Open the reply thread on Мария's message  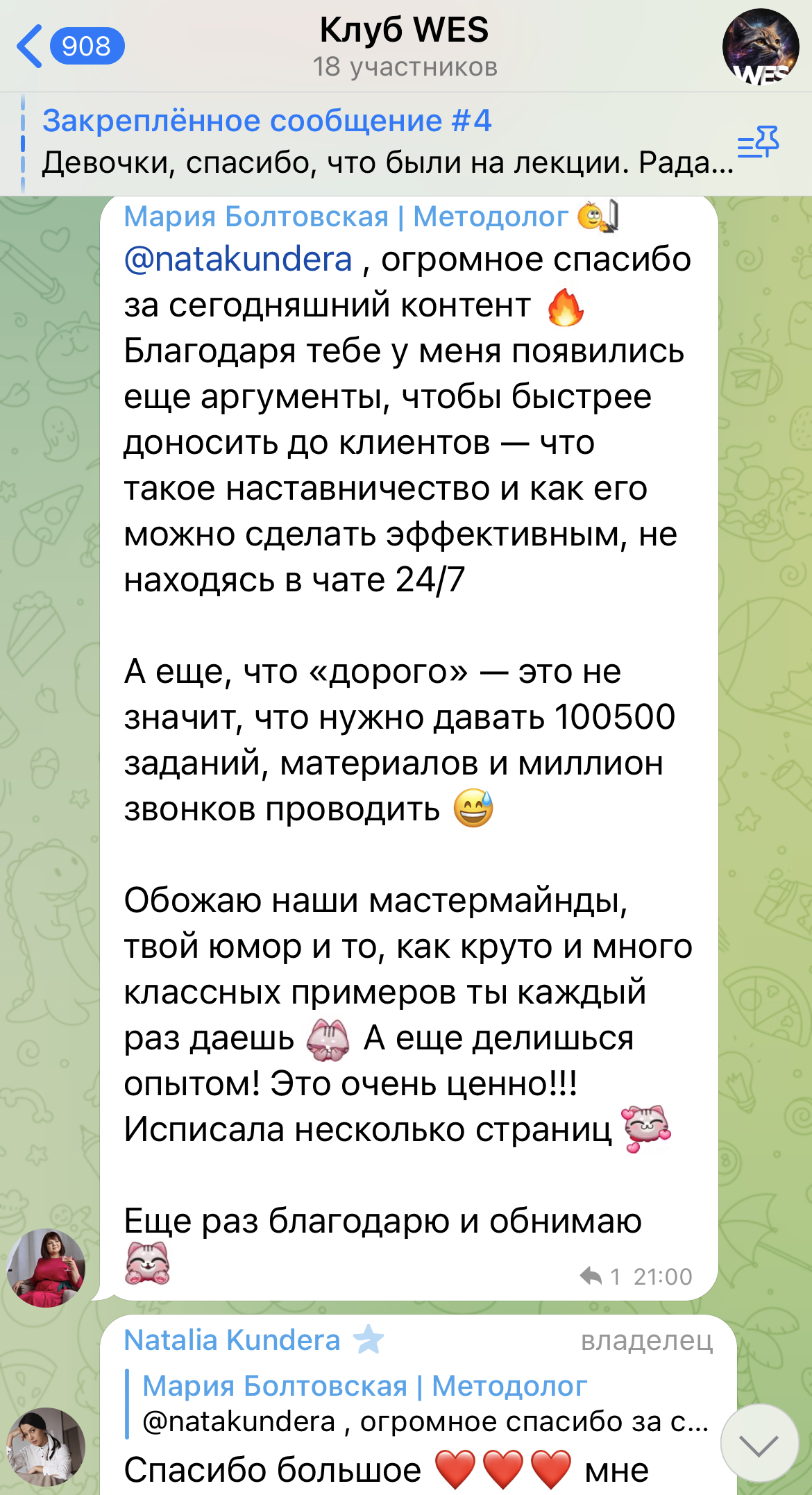pyautogui.click(x=601, y=1276)
